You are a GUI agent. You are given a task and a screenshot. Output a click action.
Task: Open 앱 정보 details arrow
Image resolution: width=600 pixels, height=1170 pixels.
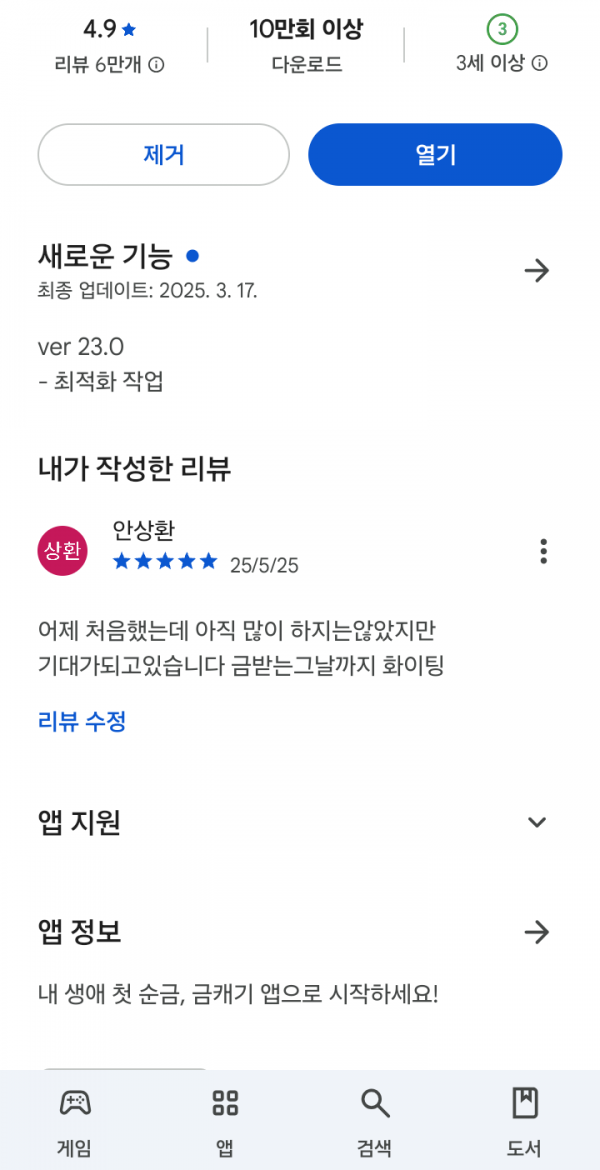point(537,932)
